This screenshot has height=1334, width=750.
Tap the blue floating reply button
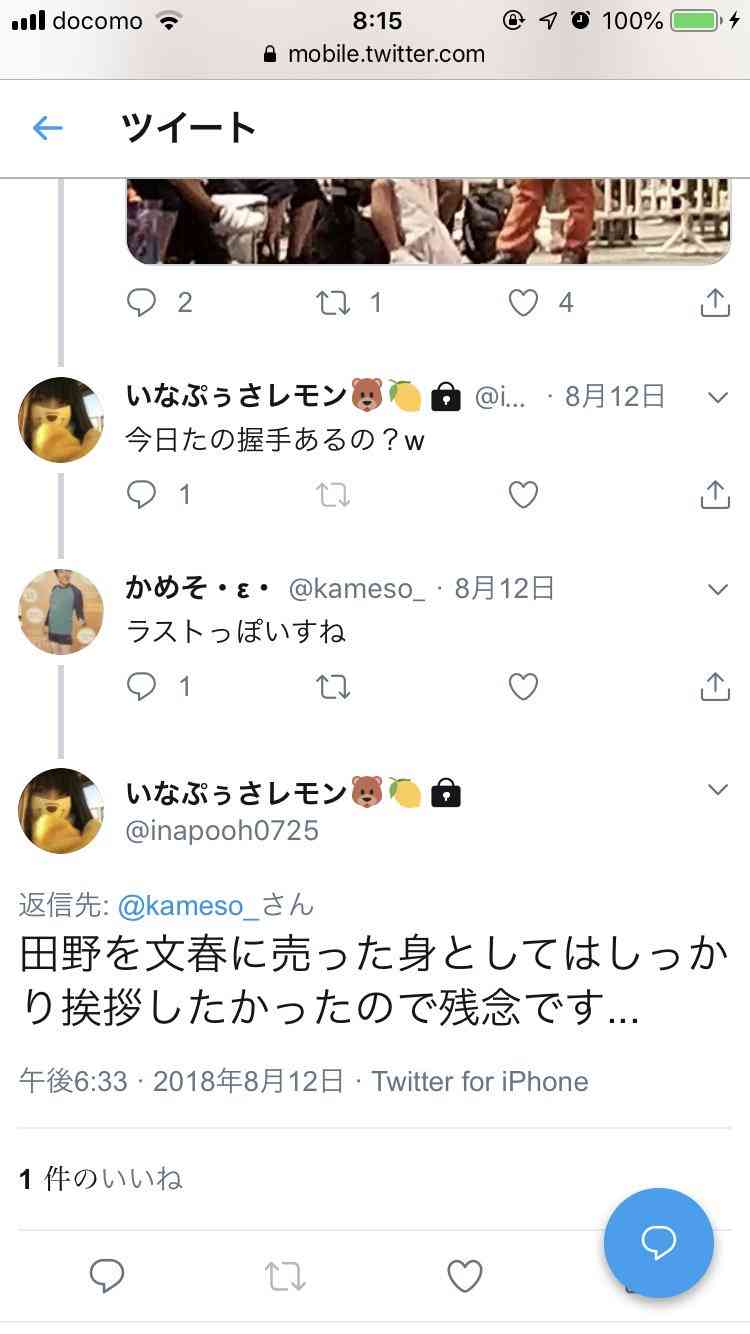click(659, 1243)
